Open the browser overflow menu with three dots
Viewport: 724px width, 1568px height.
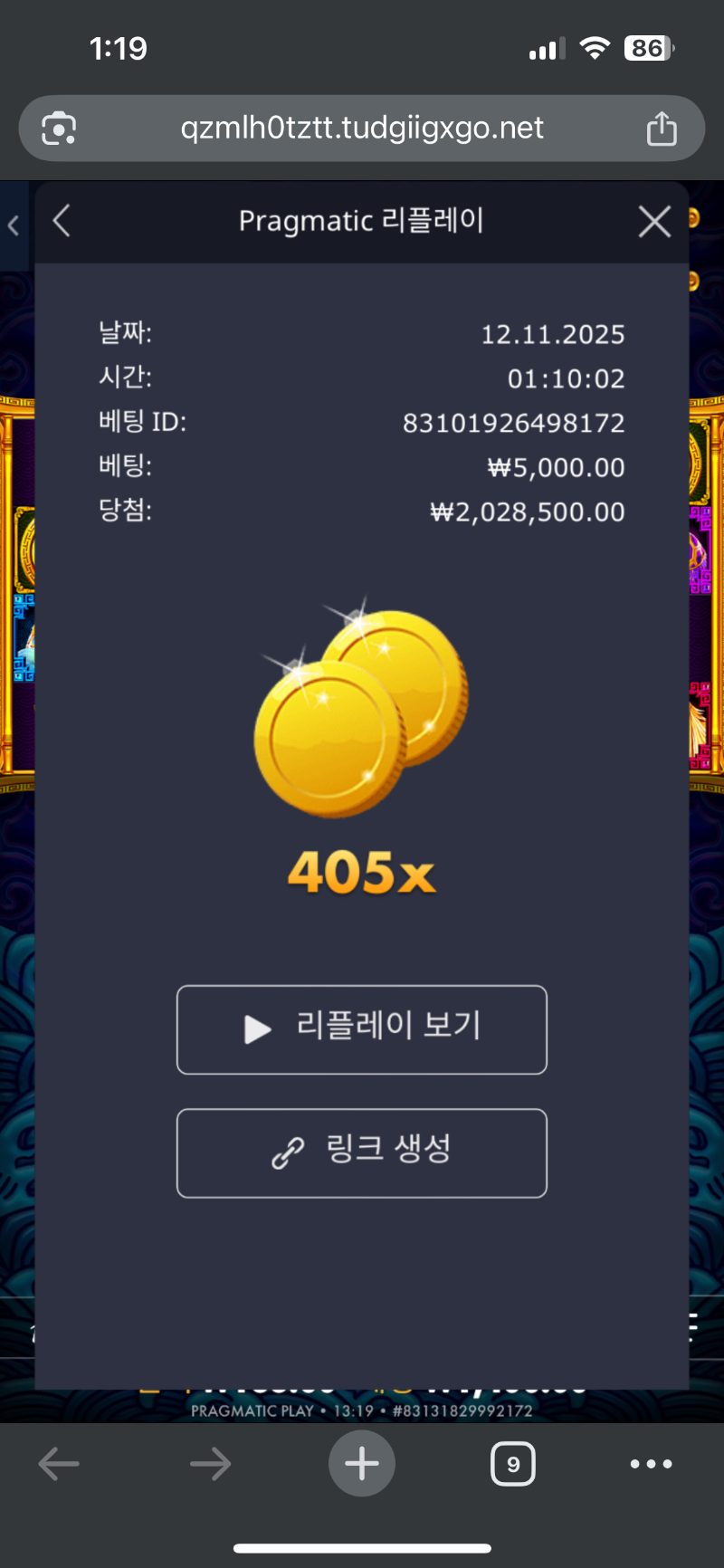coord(651,1463)
